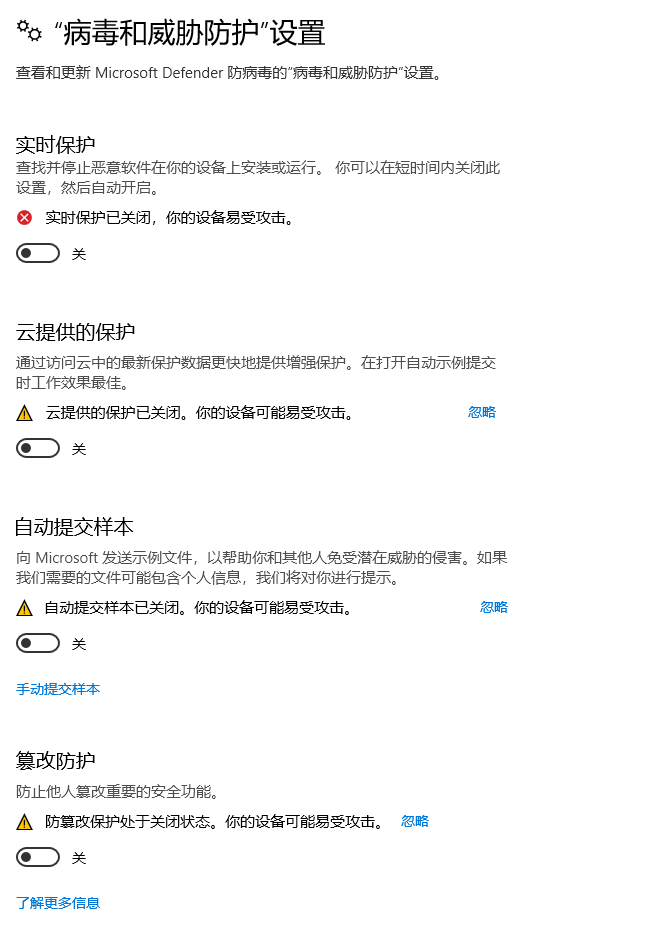645x939 pixels.
Task: Open the 手动提交样本 link
Action: [58, 689]
